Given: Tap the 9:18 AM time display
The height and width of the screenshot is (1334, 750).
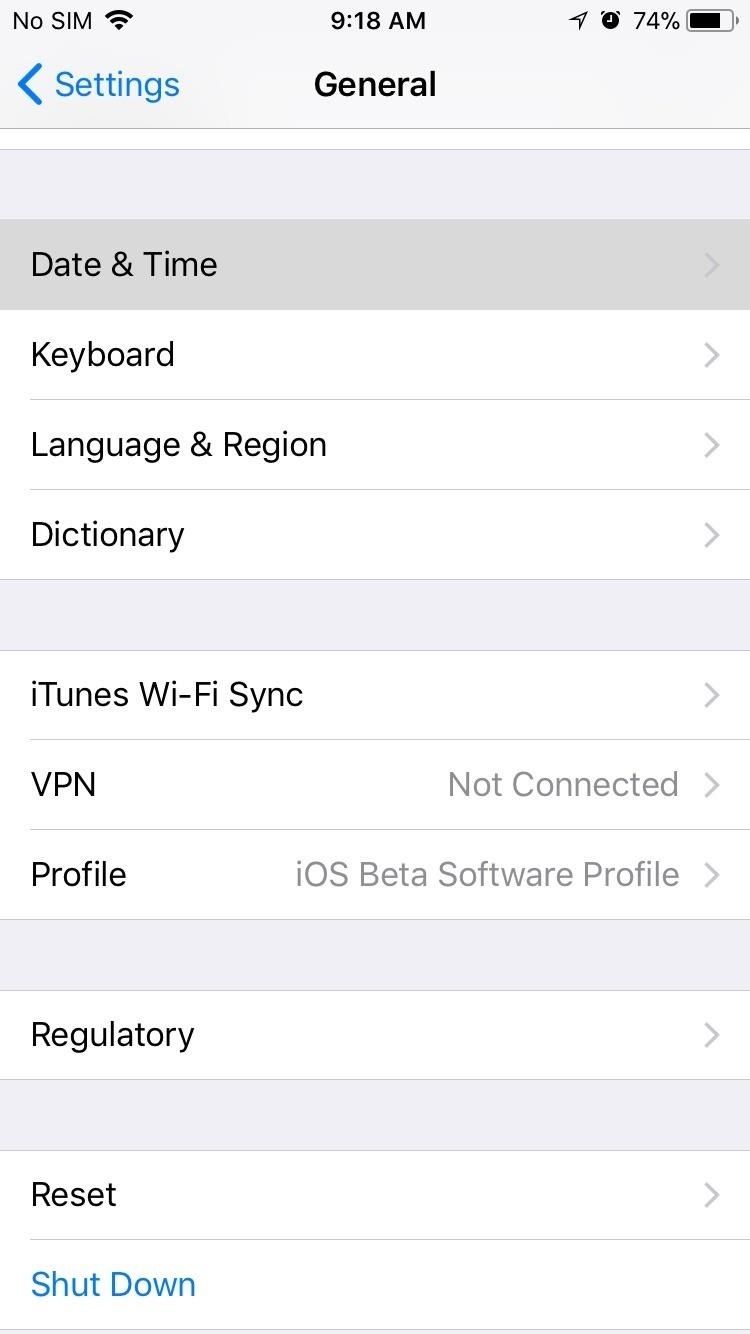Looking at the screenshot, I should [x=378, y=20].
